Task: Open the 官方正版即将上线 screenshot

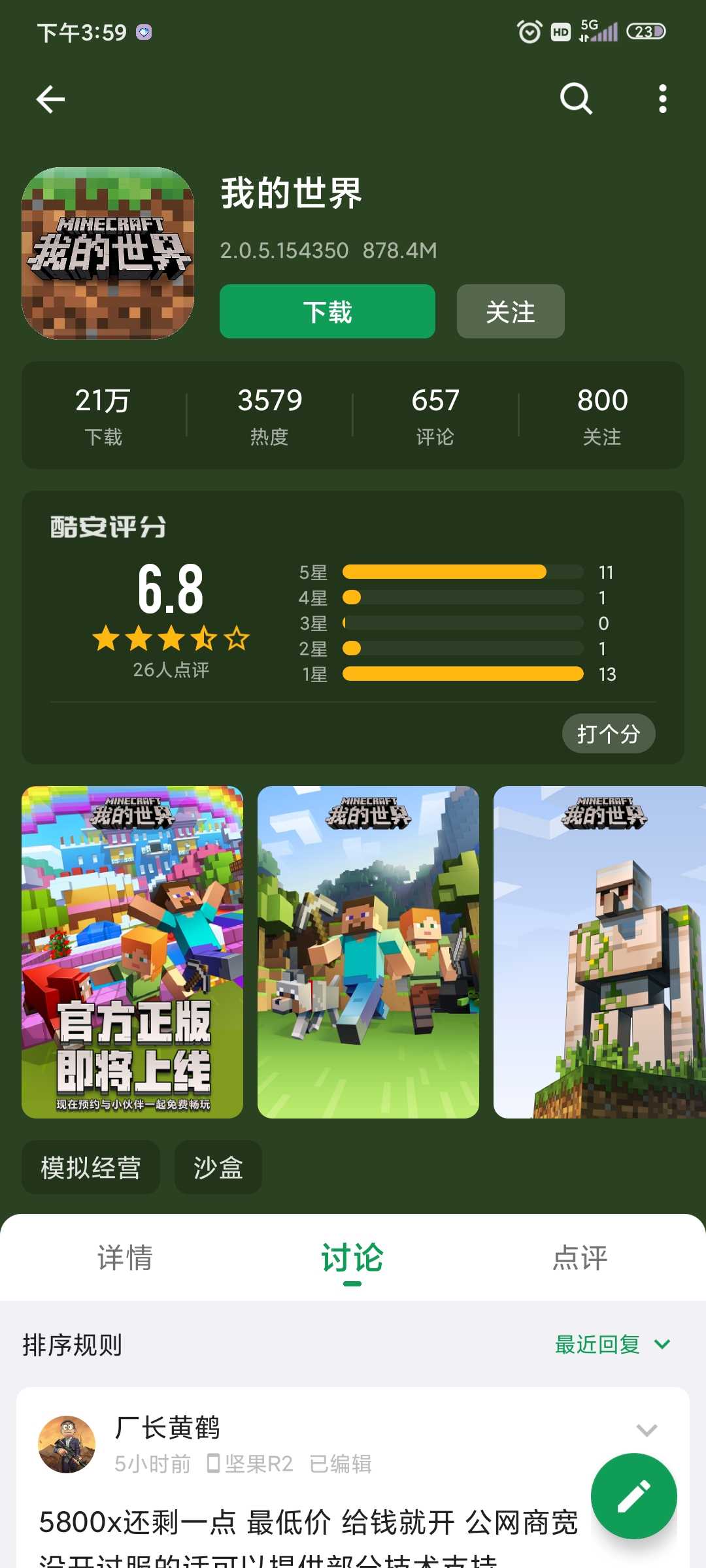Action: click(x=133, y=952)
